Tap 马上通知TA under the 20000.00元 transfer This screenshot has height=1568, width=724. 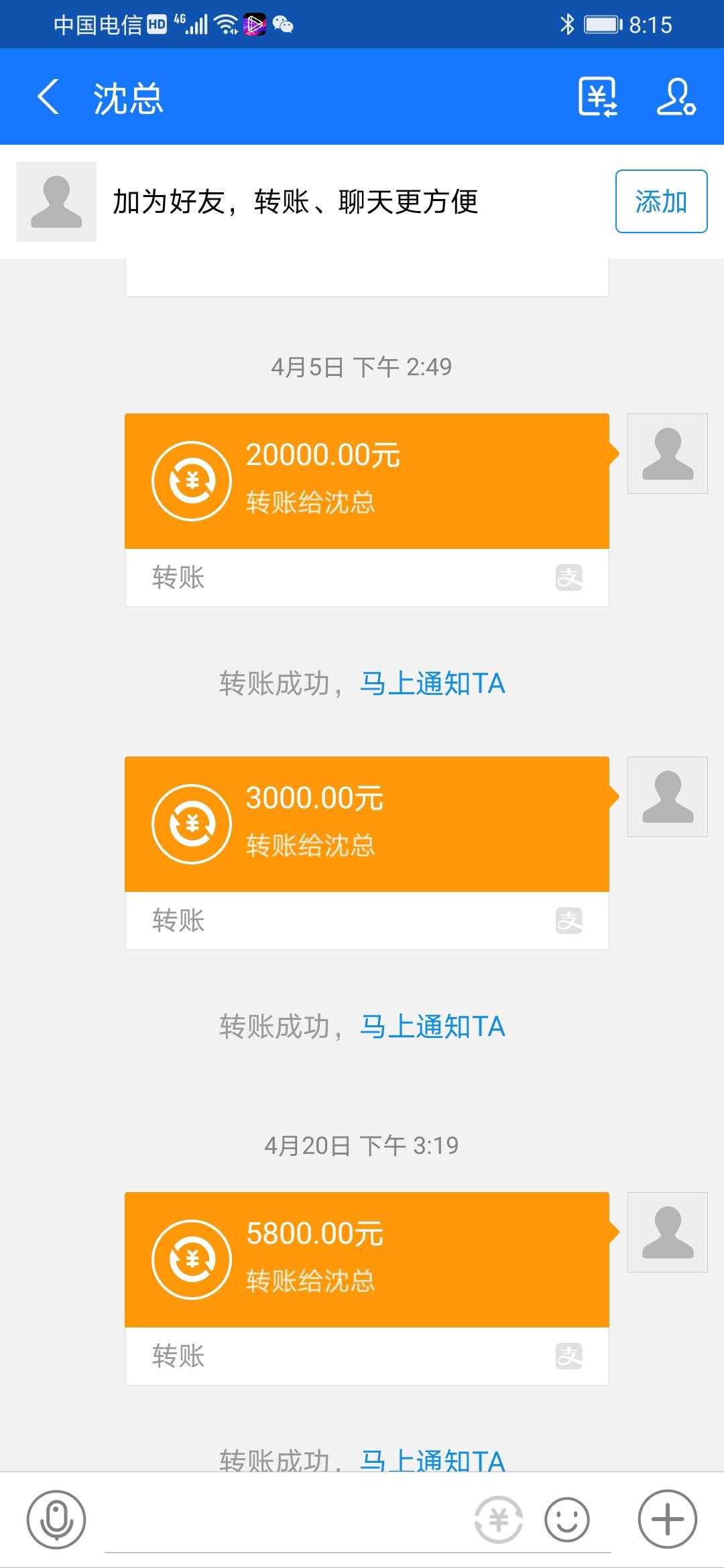pyautogui.click(x=432, y=683)
